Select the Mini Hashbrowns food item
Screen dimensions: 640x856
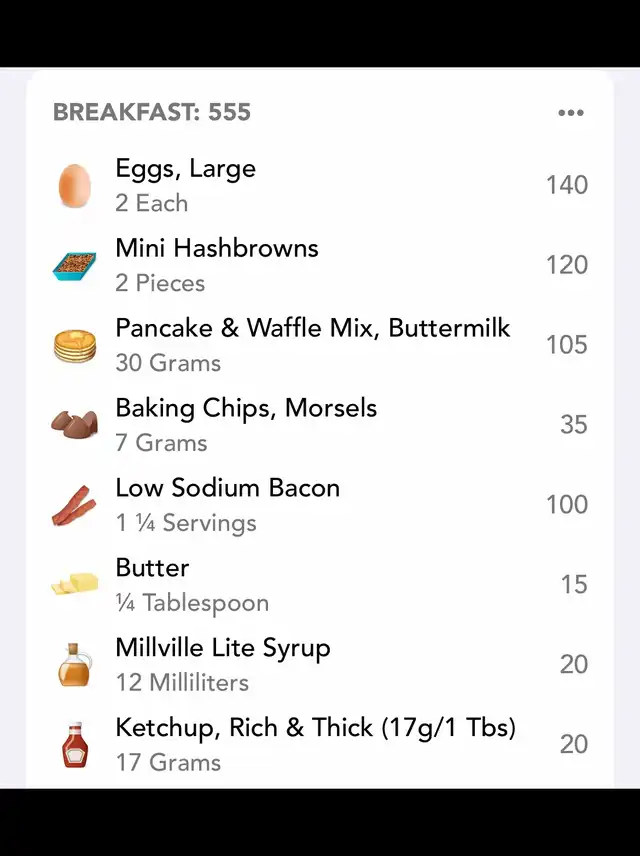point(320,265)
